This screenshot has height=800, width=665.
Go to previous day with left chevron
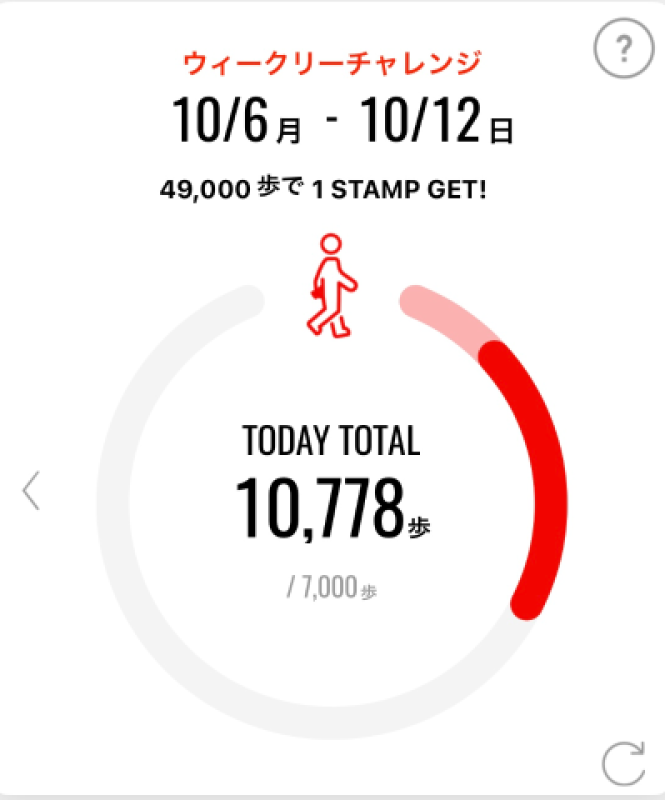point(32,491)
